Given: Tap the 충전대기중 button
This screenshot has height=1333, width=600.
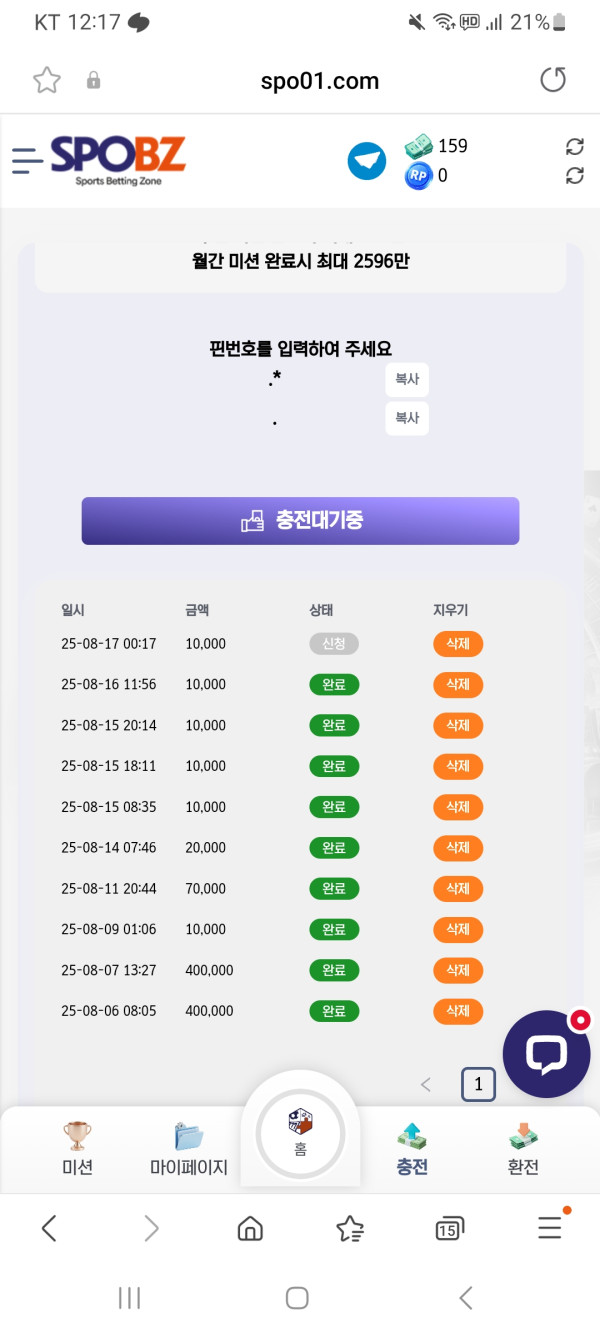Looking at the screenshot, I should pyautogui.click(x=300, y=521).
